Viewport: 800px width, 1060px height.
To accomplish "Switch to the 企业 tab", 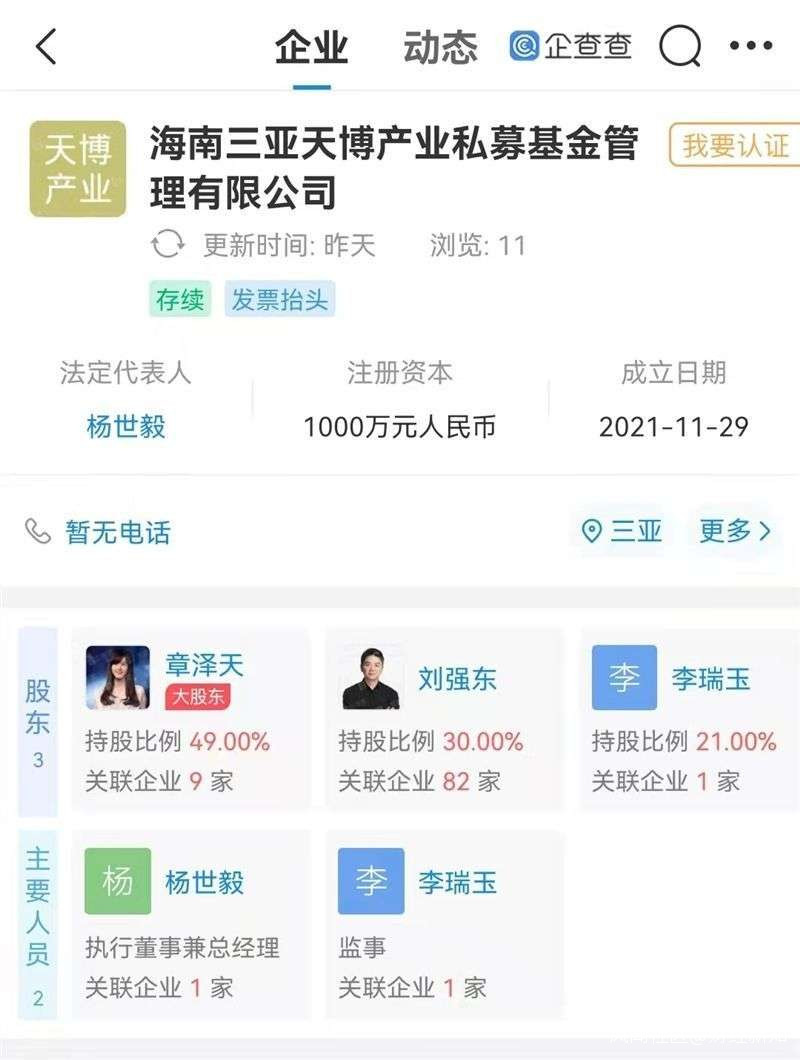I will pos(311,47).
